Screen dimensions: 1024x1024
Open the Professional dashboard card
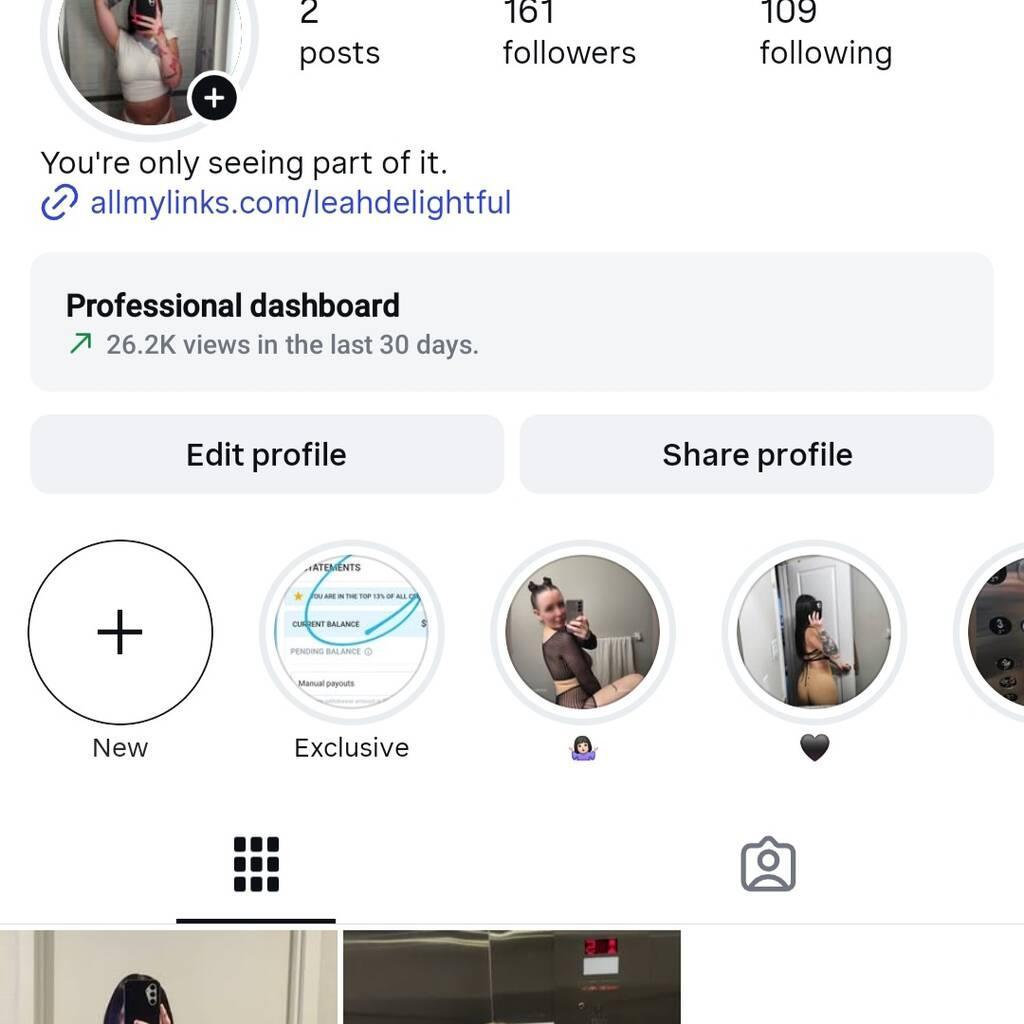click(x=511, y=322)
